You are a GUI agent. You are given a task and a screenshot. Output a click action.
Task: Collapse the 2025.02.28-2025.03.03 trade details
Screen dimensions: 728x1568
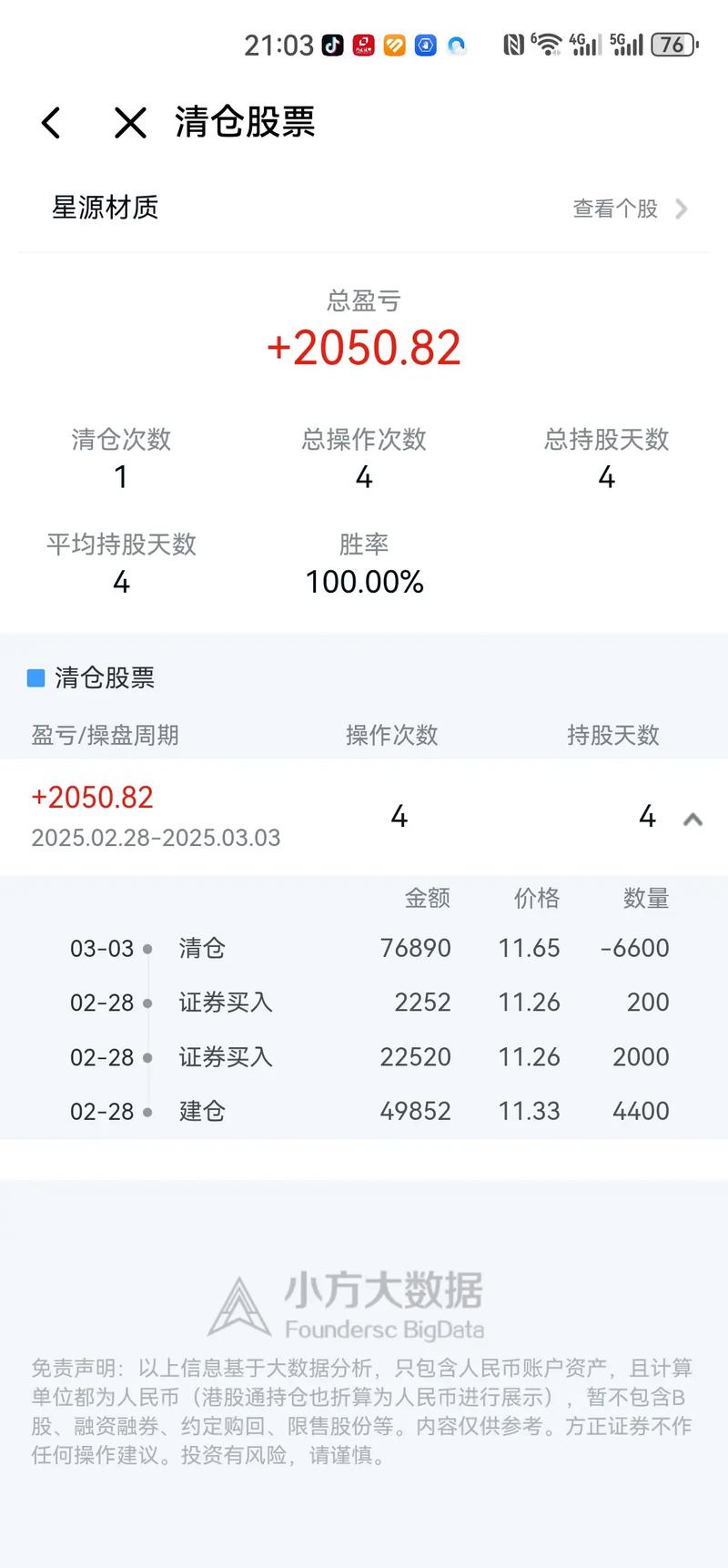click(x=693, y=819)
